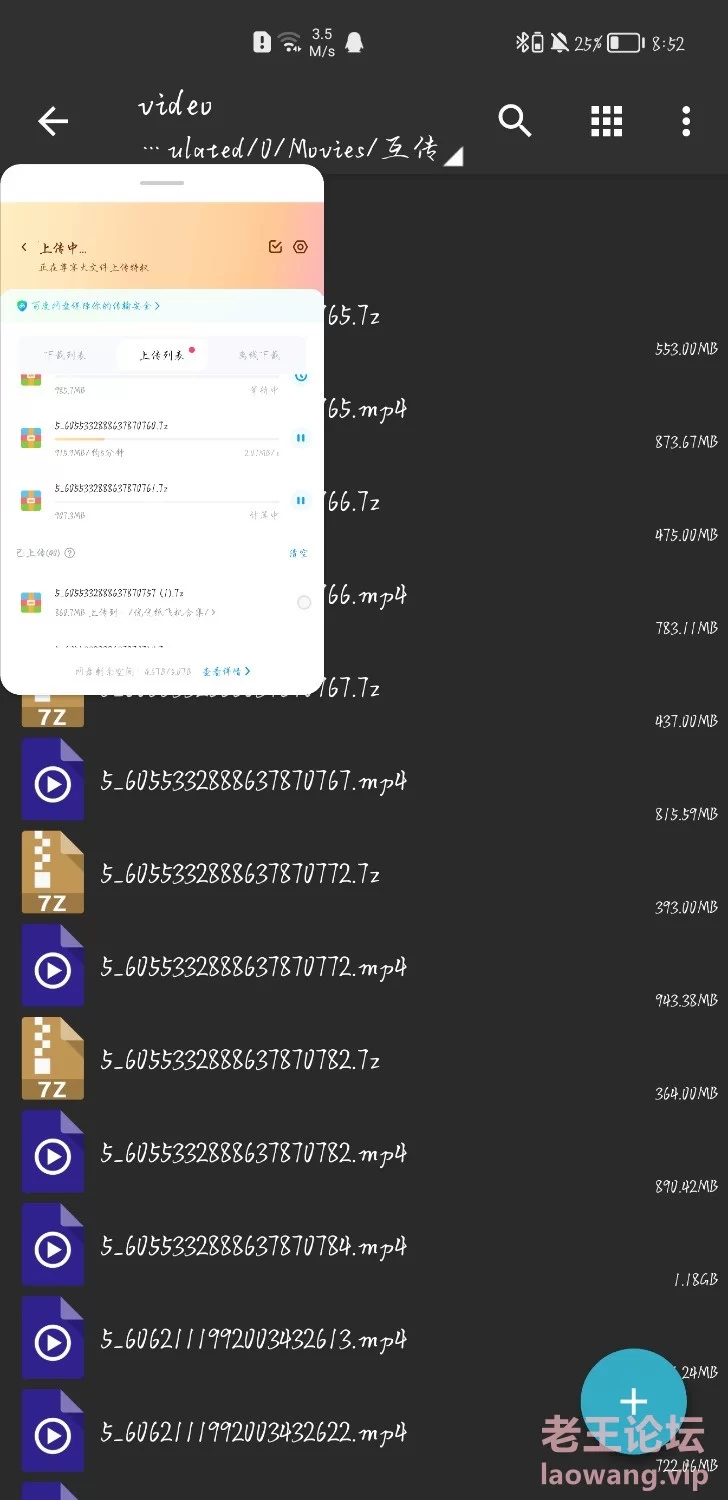
Task: Open 5_6055332888637870772.mp4 video
Action: 253,968
